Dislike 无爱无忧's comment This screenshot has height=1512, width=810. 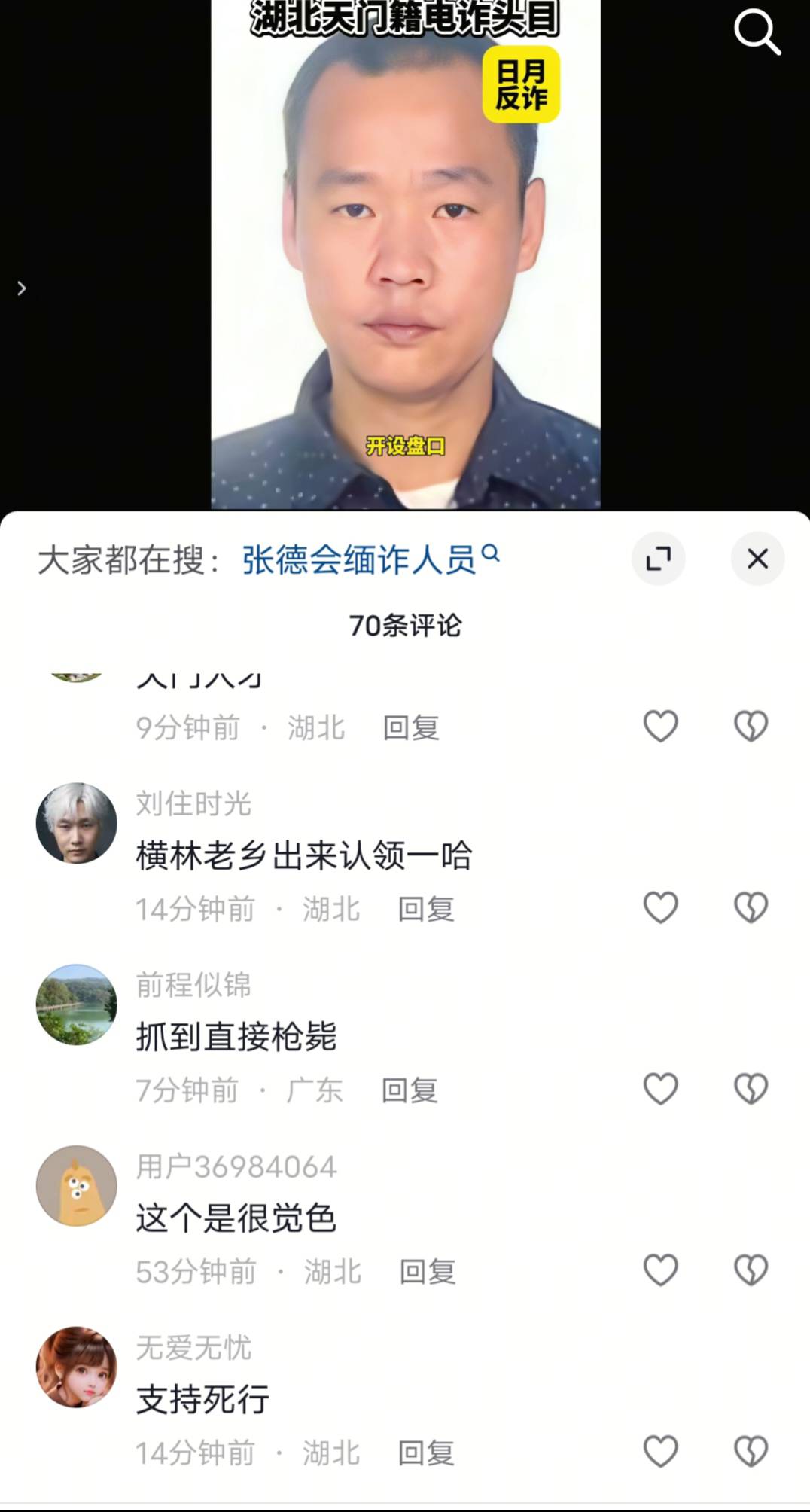pos(751,1452)
